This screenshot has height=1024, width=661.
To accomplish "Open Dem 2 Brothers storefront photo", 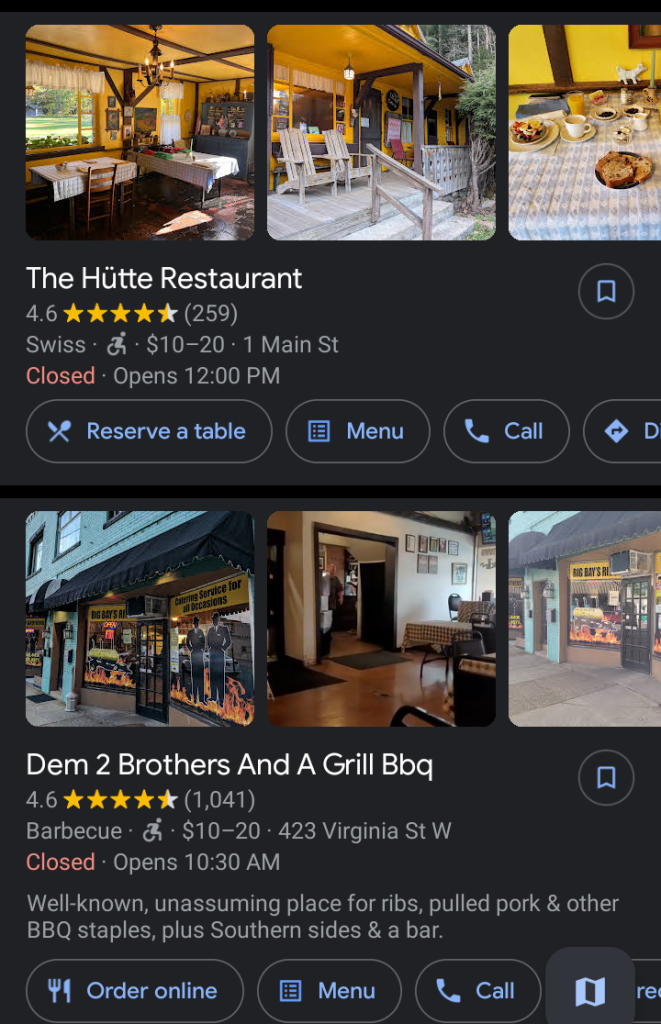I will coord(140,619).
